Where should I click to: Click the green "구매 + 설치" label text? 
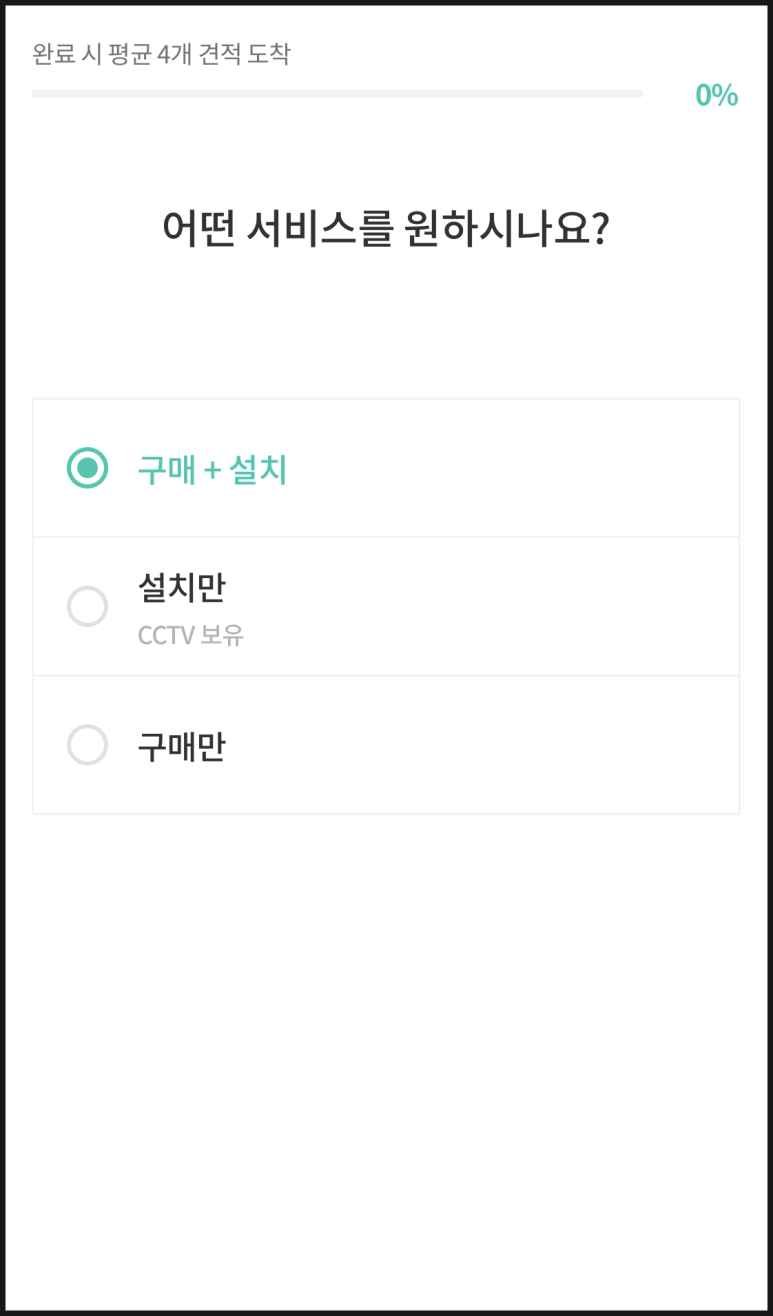click(211, 466)
